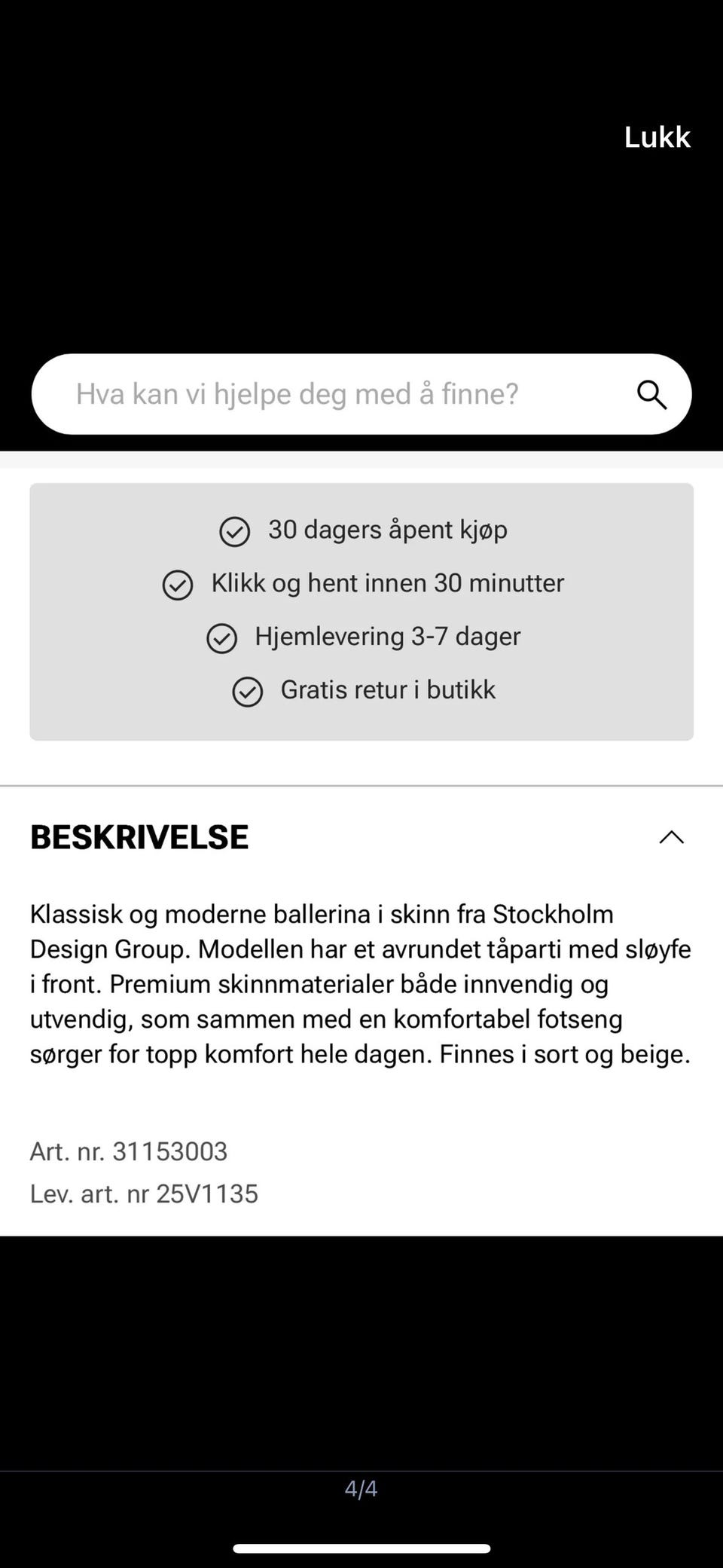This screenshot has height=1568, width=723.
Task: Click the checkmark next to 'Klikk og hent innen 30 minutter'
Action: 178,584
